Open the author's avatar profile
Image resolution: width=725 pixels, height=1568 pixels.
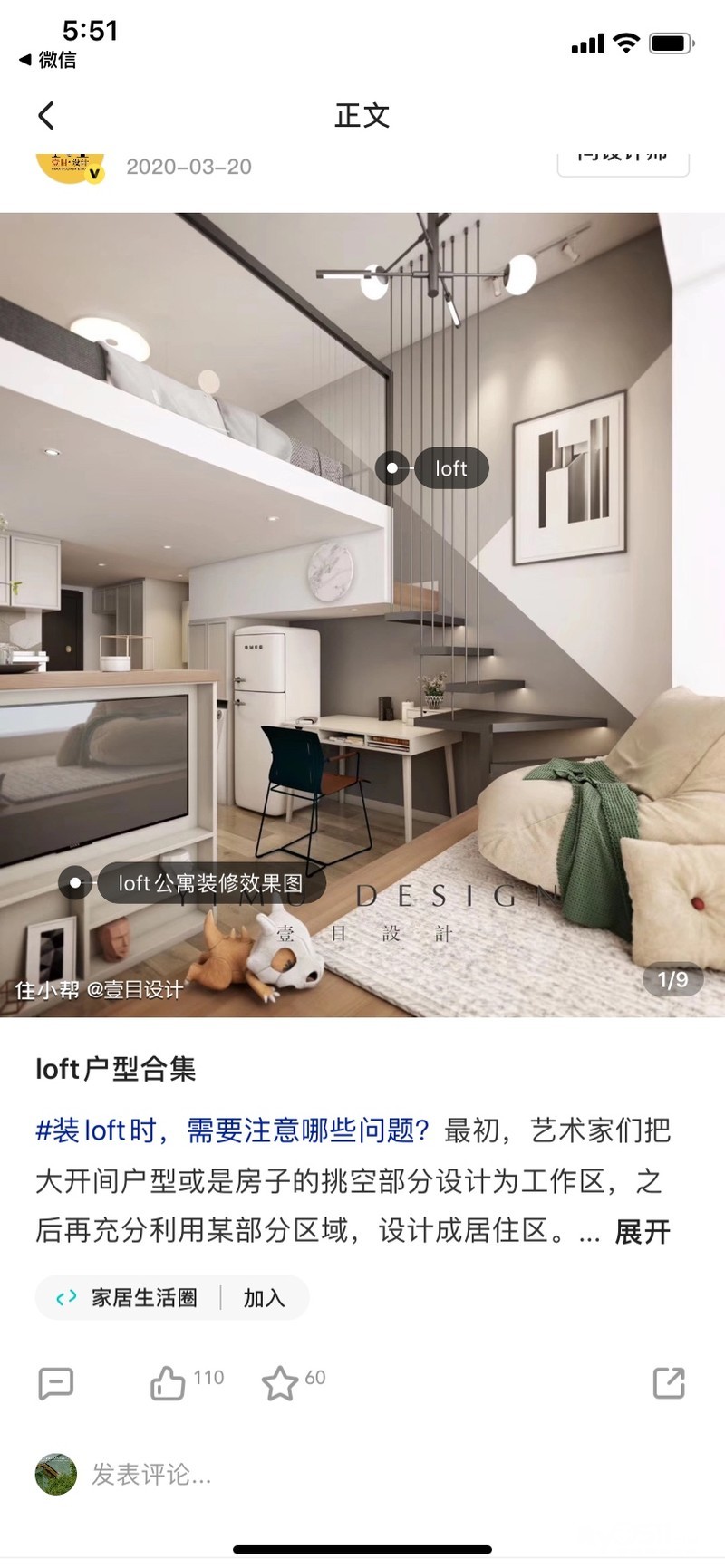tap(71, 167)
